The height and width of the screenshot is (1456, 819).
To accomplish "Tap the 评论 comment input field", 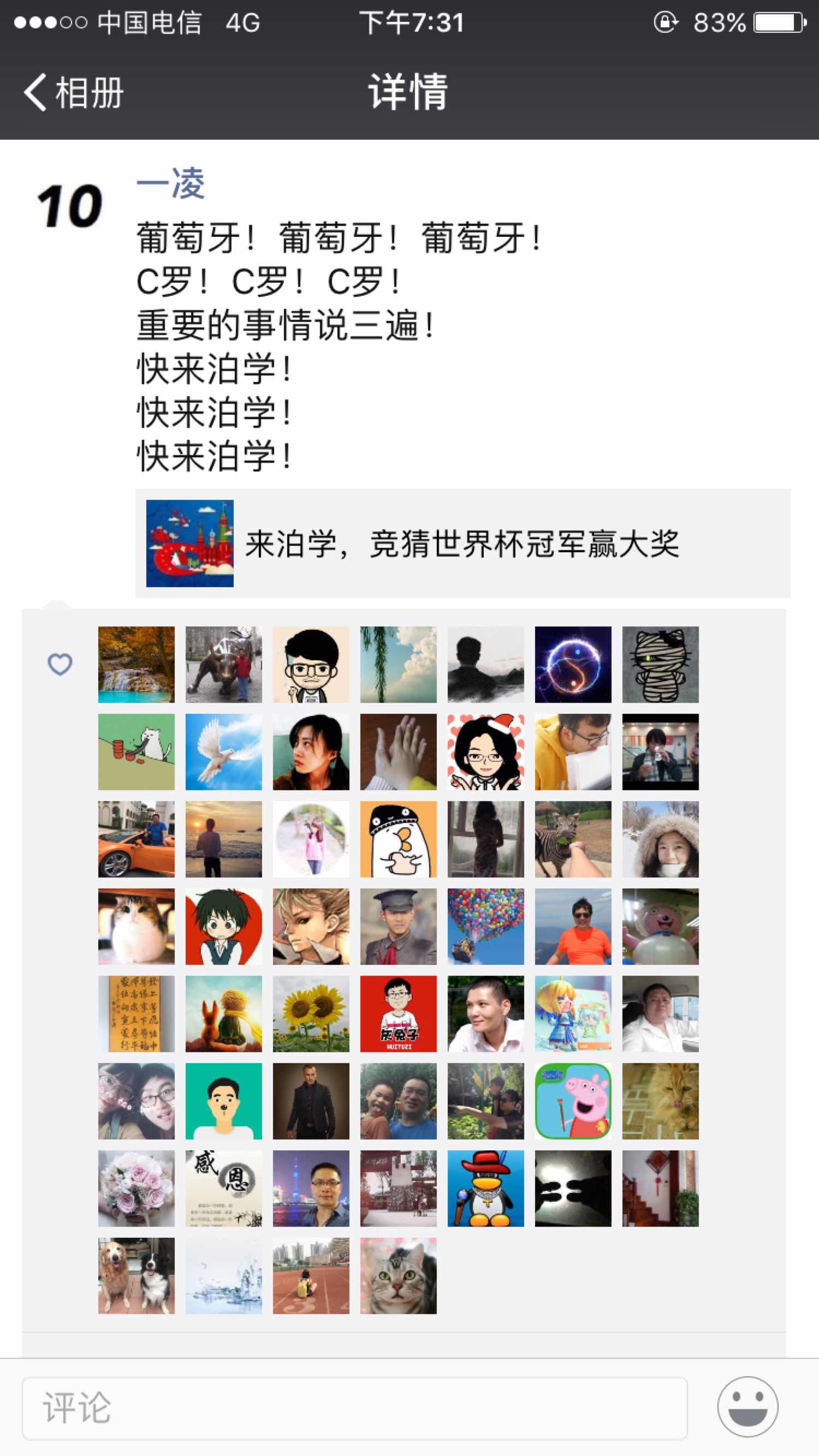I will (x=355, y=1407).
